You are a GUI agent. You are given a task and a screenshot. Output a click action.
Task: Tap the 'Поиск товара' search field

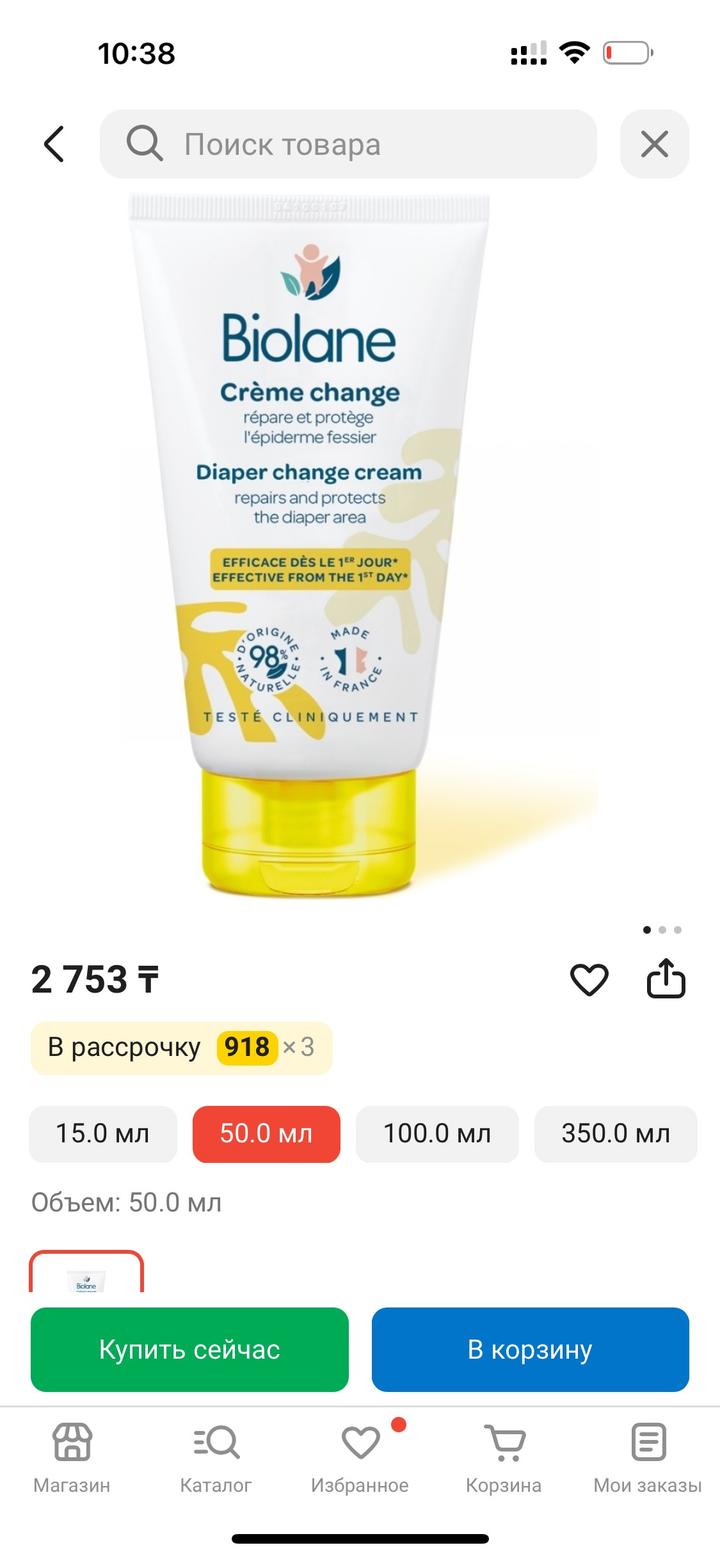tap(348, 144)
